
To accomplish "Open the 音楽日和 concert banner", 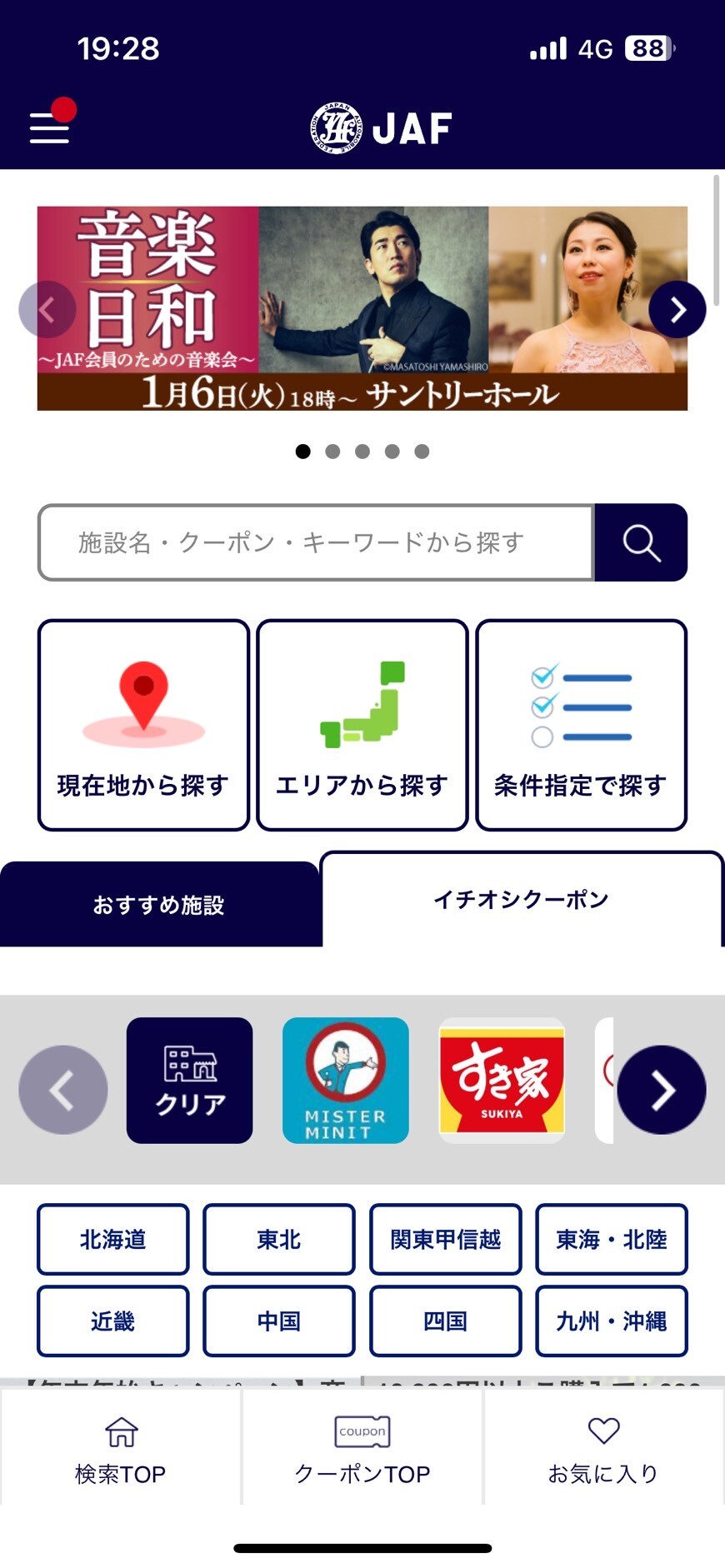I will [x=362, y=307].
